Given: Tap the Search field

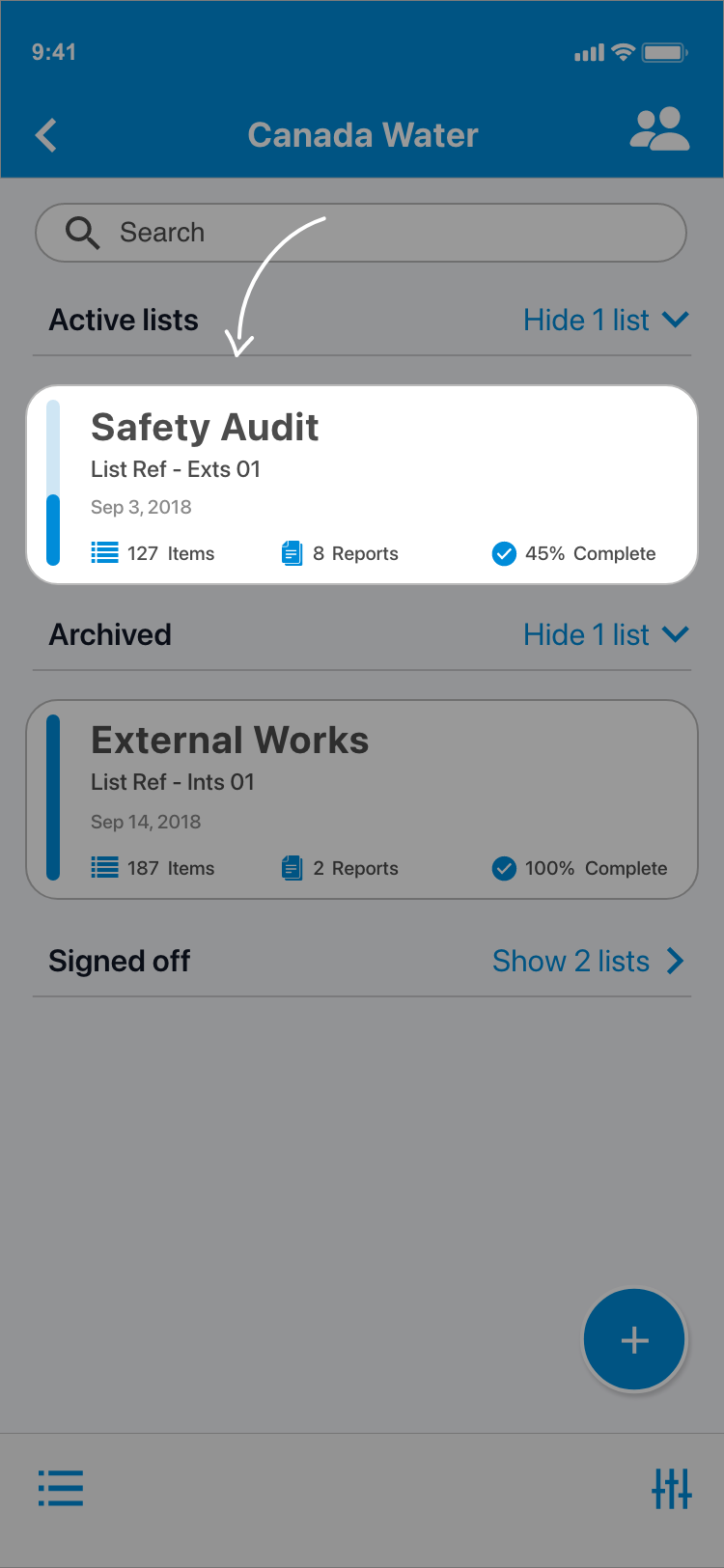Looking at the screenshot, I should [361, 233].
